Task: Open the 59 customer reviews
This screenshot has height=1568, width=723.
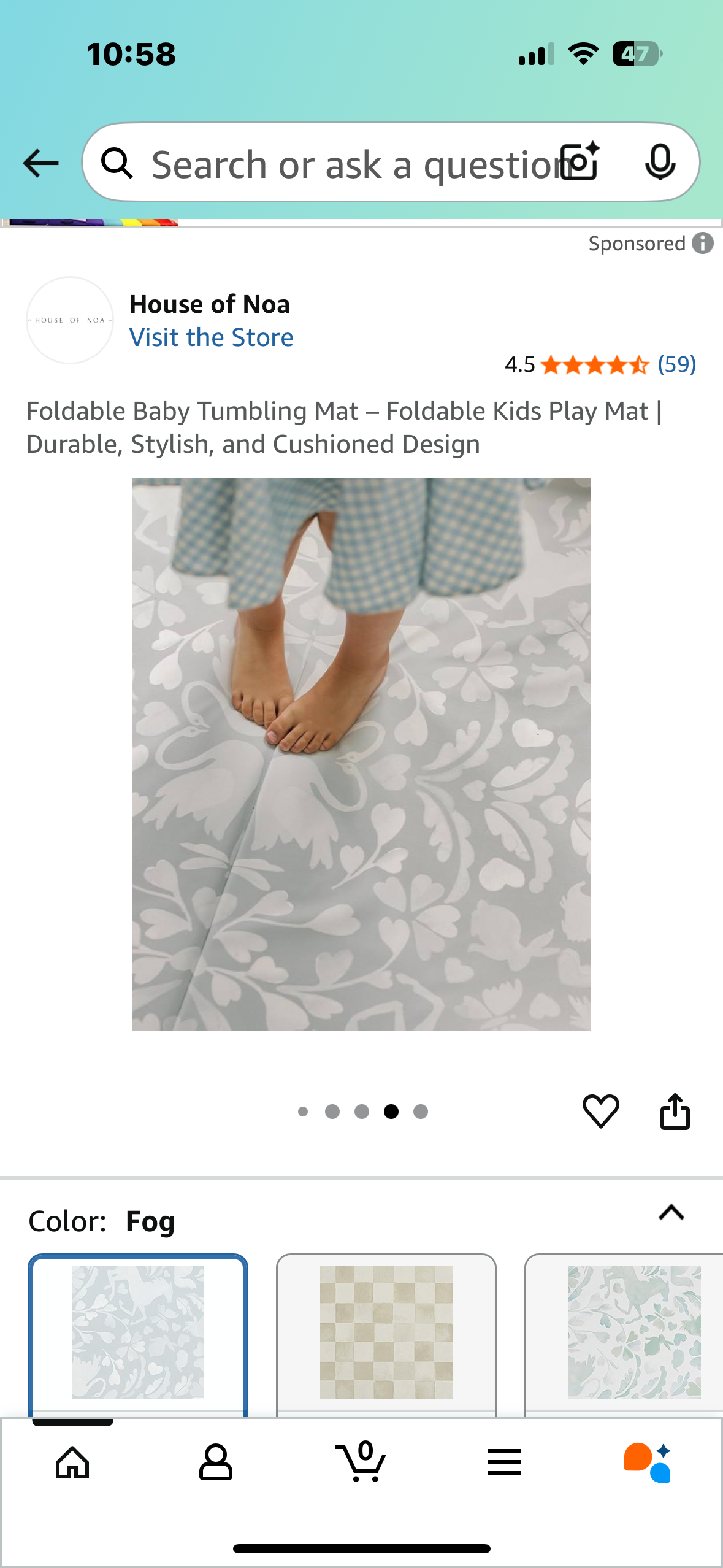Action: (676, 364)
